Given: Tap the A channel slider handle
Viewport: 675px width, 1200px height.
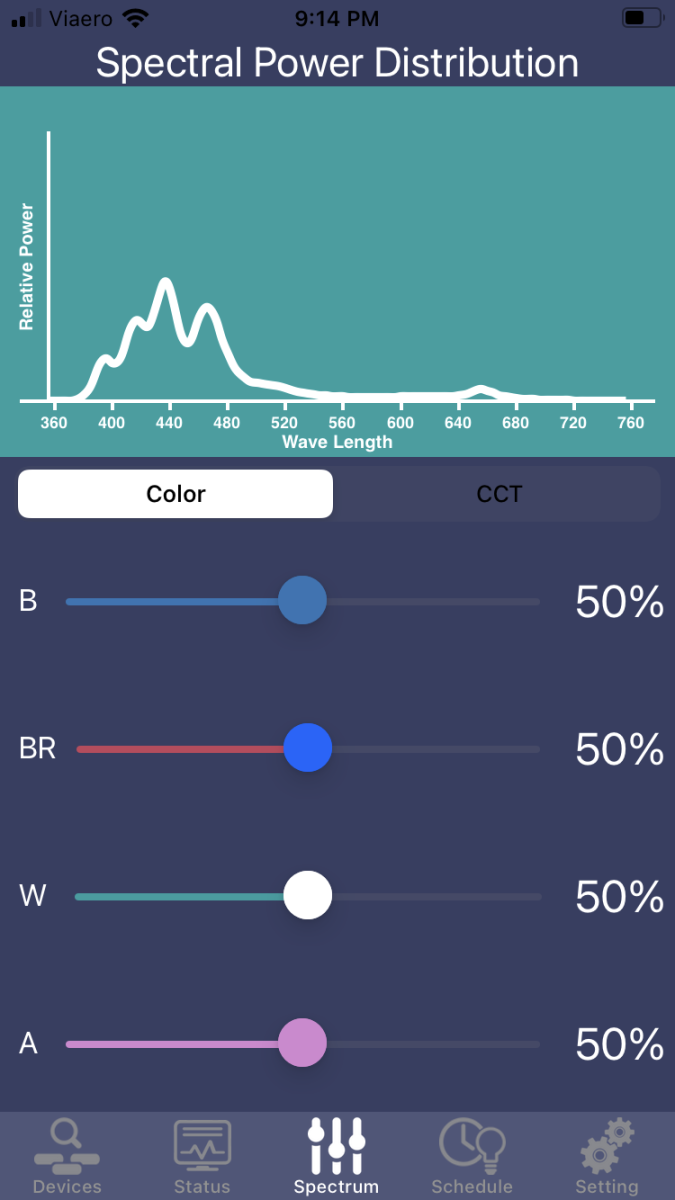Looking at the screenshot, I should coord(302,1043).
